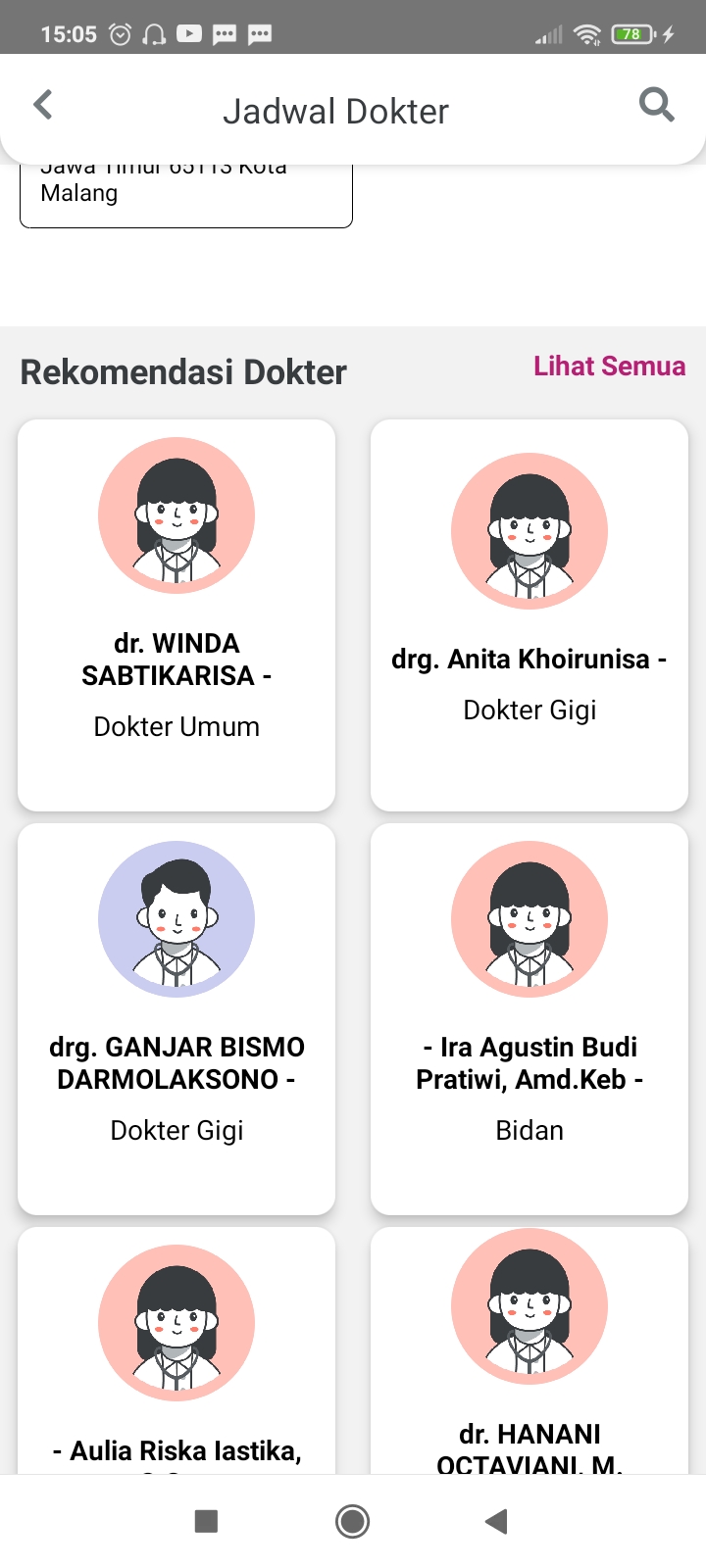706x1568 pixels.
Task: Open the search magnifier icon
Action: 656,104
